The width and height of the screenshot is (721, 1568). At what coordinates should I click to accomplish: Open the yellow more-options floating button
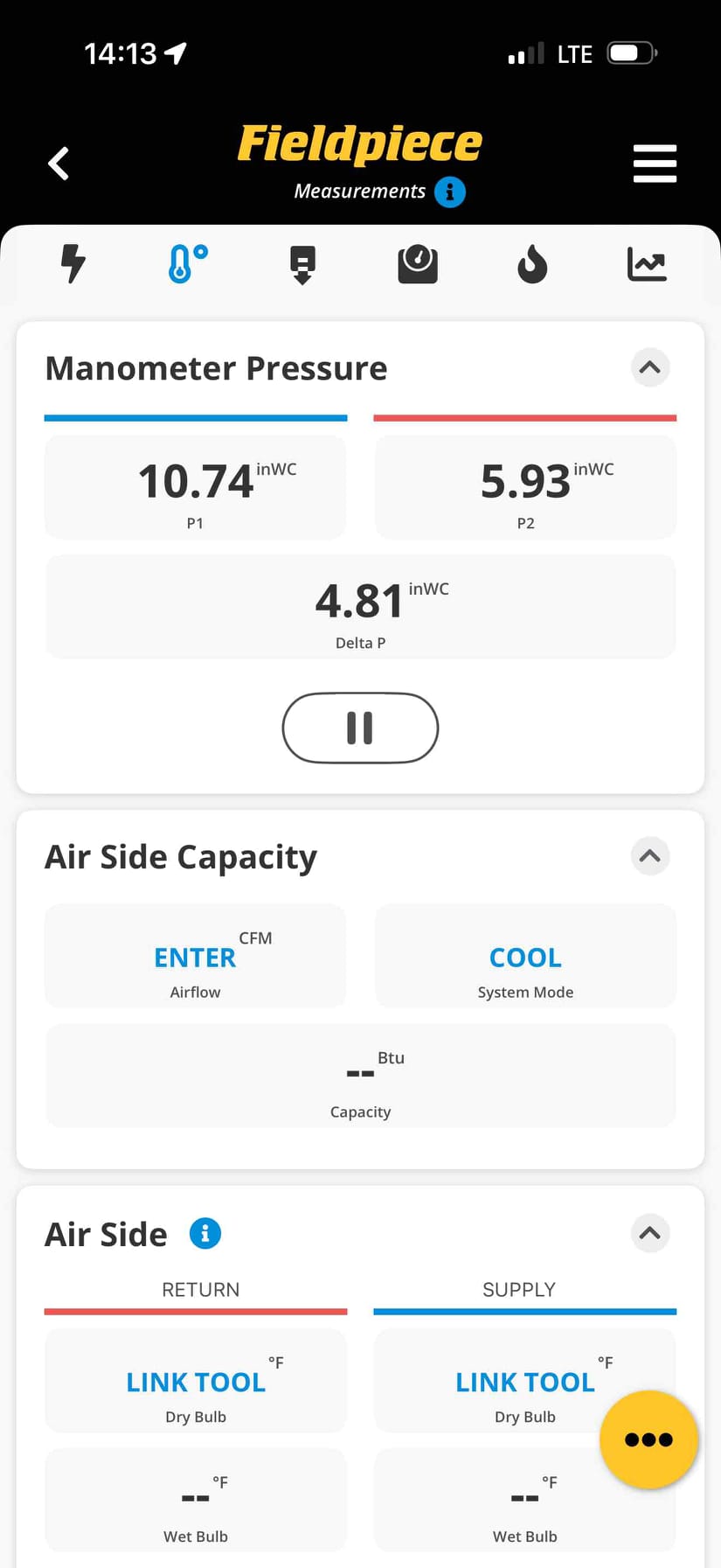(x=648, y=1439)
